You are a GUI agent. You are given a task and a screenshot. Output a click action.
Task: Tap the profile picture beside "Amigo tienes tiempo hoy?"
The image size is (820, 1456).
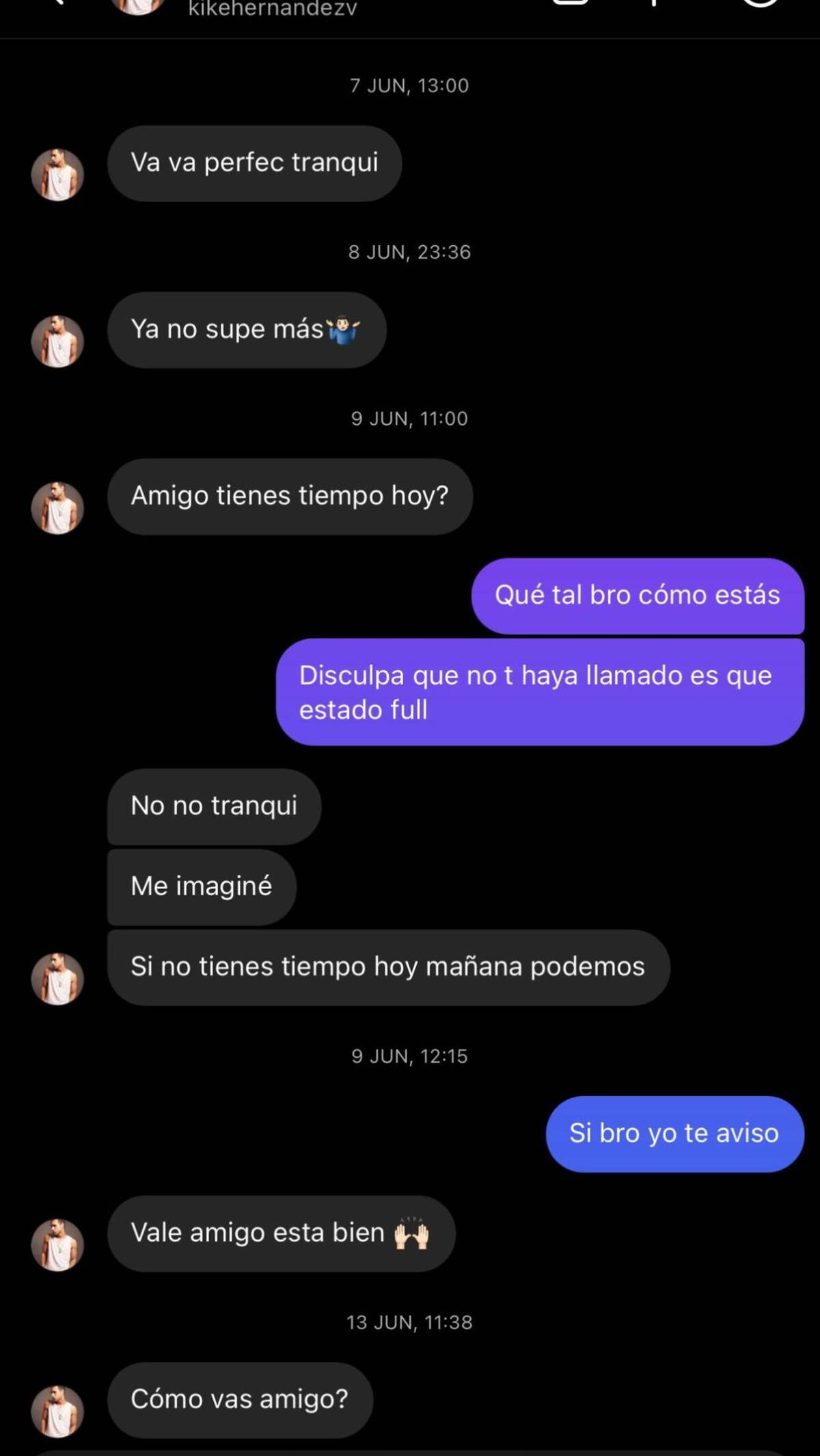[x=57, y=508]
